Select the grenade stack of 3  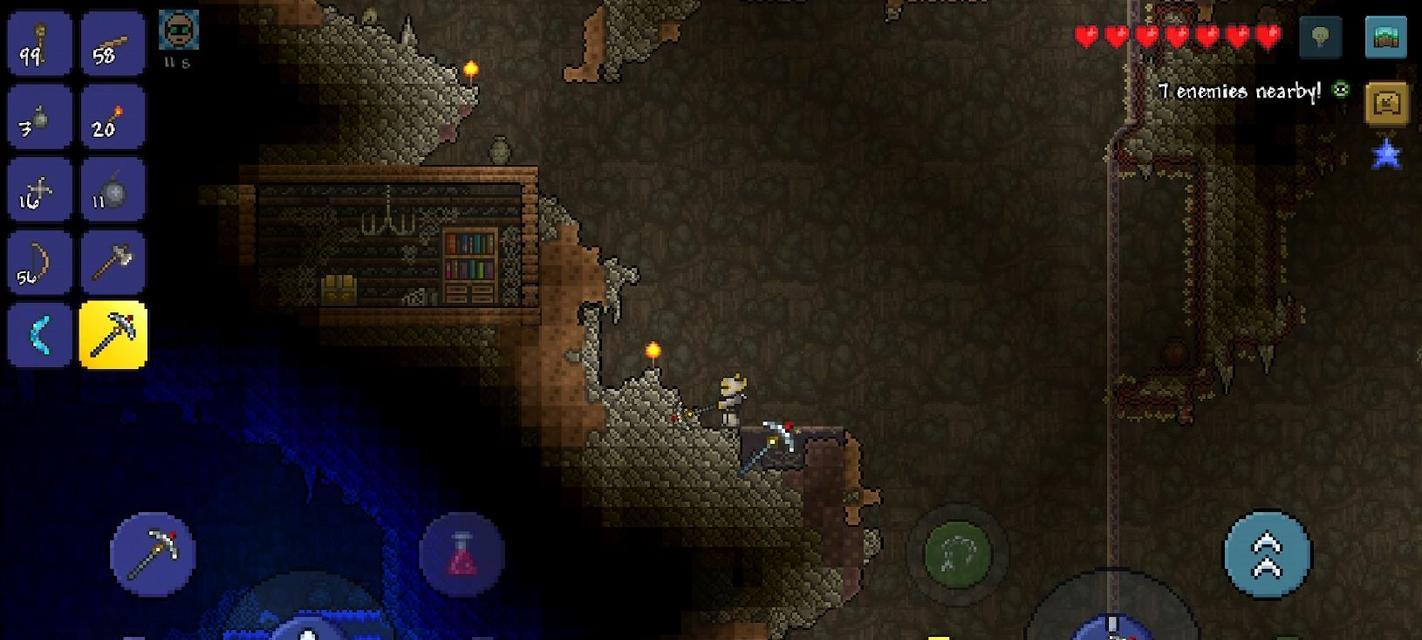(39, 116)
